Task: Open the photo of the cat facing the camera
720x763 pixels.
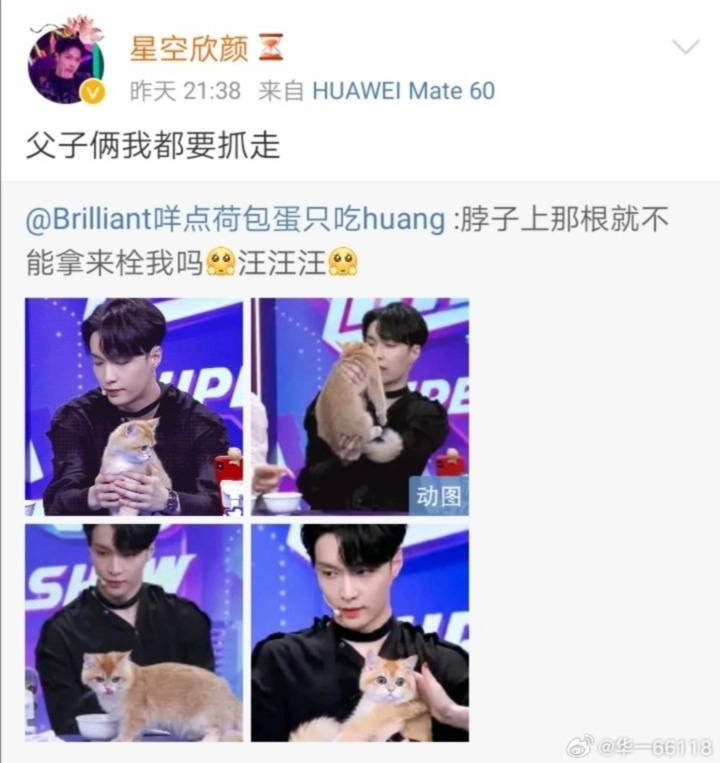Action: pos(360,633)
